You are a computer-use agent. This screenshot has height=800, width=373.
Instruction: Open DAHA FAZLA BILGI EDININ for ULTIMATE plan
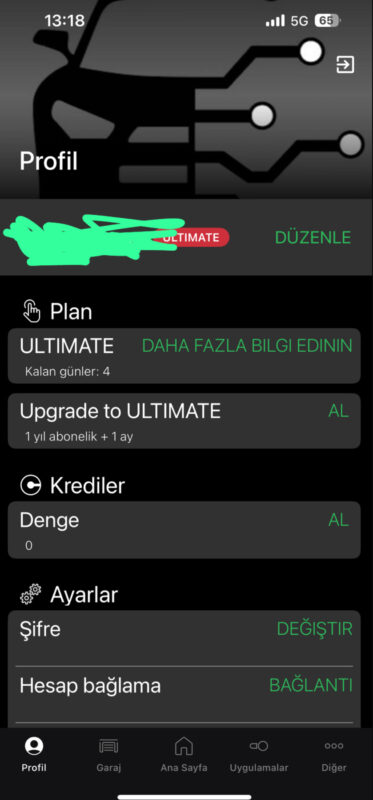tap(247, 346)
